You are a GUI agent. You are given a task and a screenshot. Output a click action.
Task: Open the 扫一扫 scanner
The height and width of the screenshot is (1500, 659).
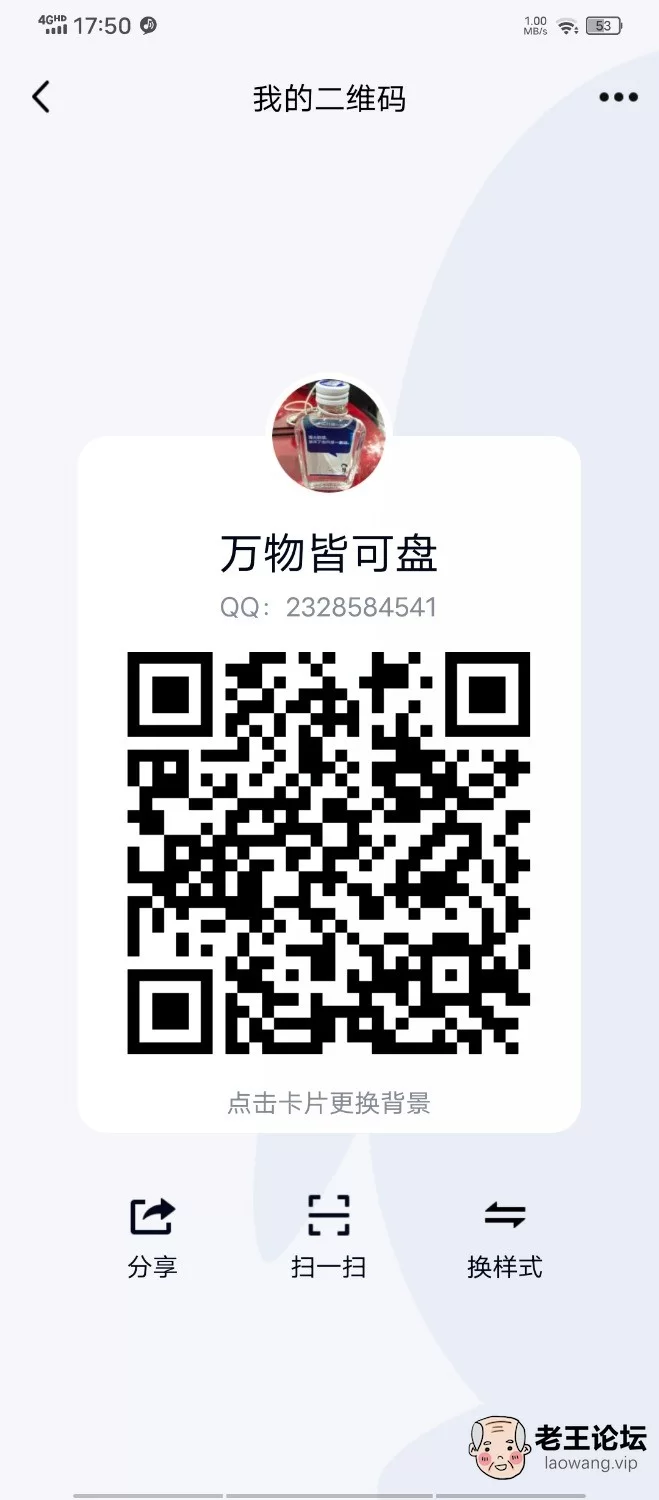pos(329,1236)
